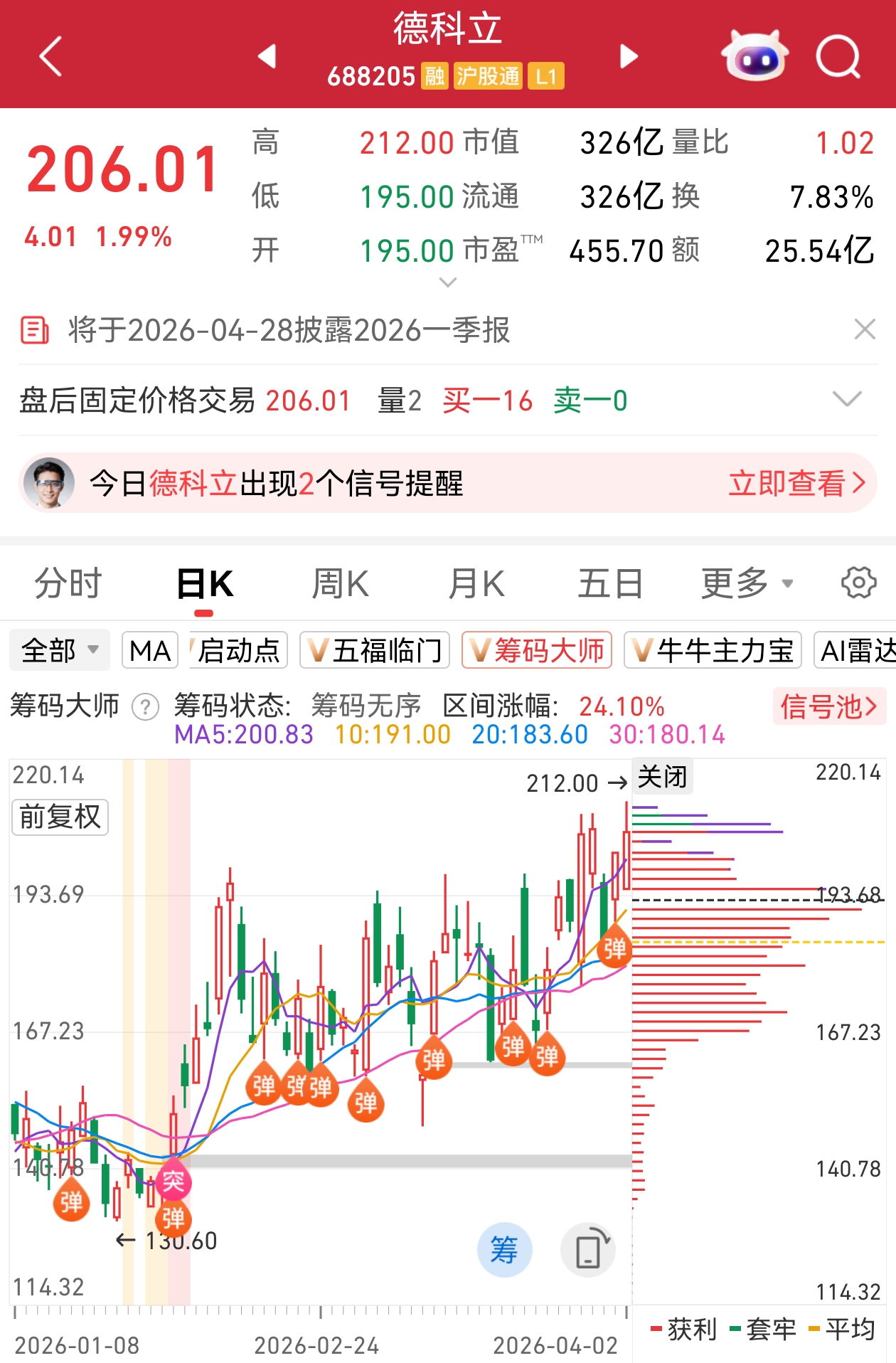Switch to 月K chart tab

[476, 584]
